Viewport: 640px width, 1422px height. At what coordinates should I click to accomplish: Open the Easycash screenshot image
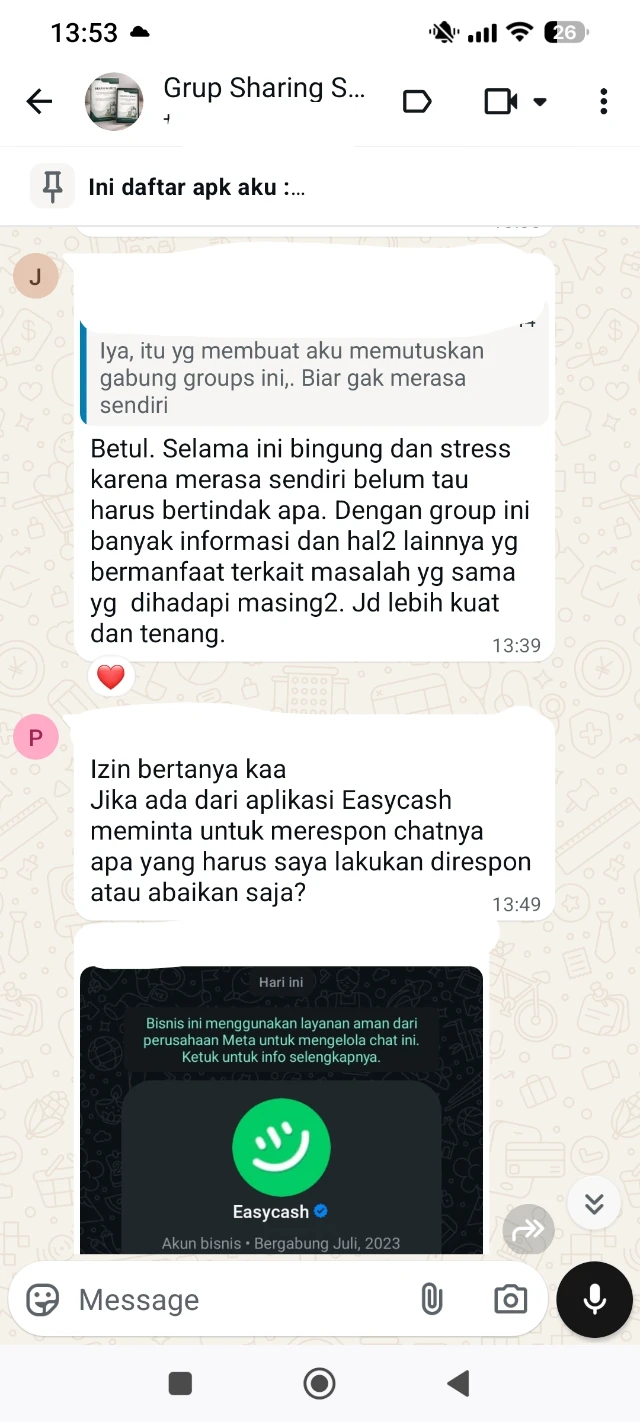click(281, 1108)
